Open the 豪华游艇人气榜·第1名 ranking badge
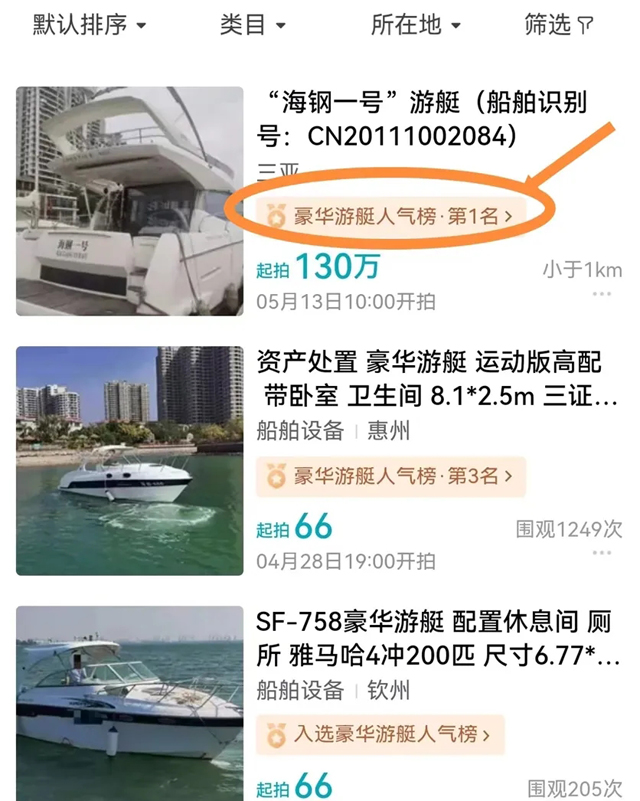Screen dimensions: 640x801 click(x=390, y=215)
